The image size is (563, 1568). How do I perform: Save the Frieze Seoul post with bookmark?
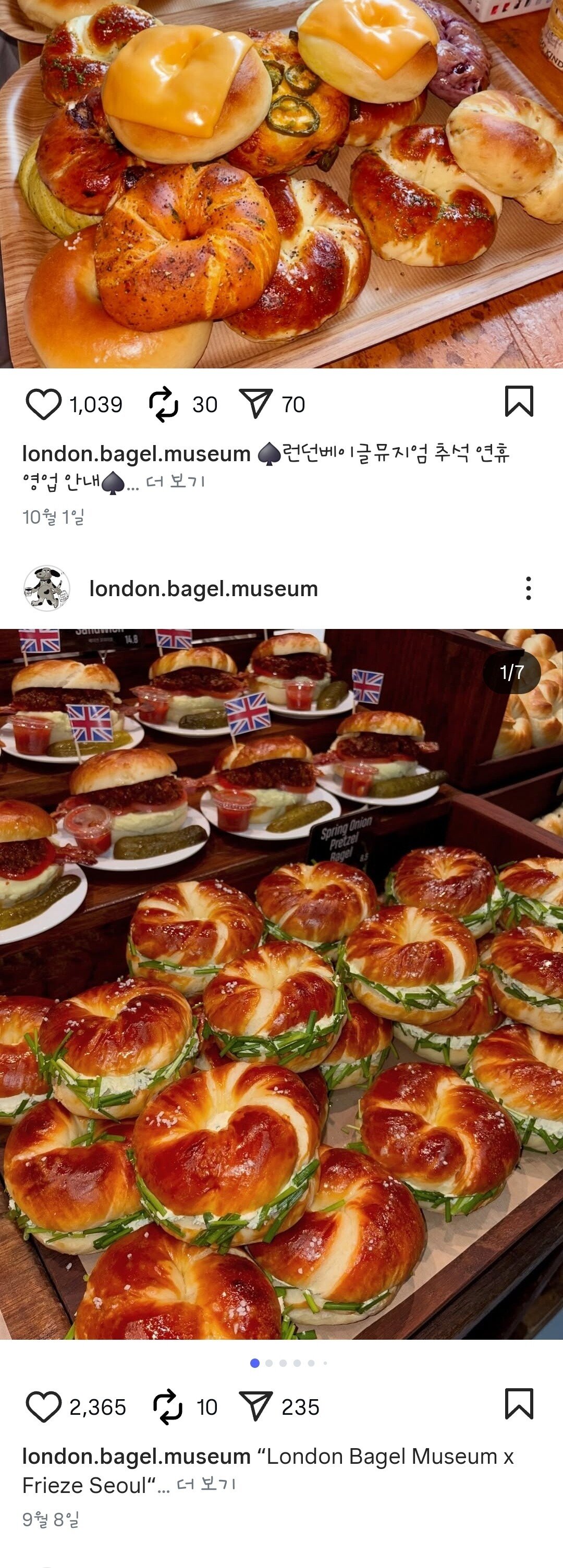(x=519, y=1404)
